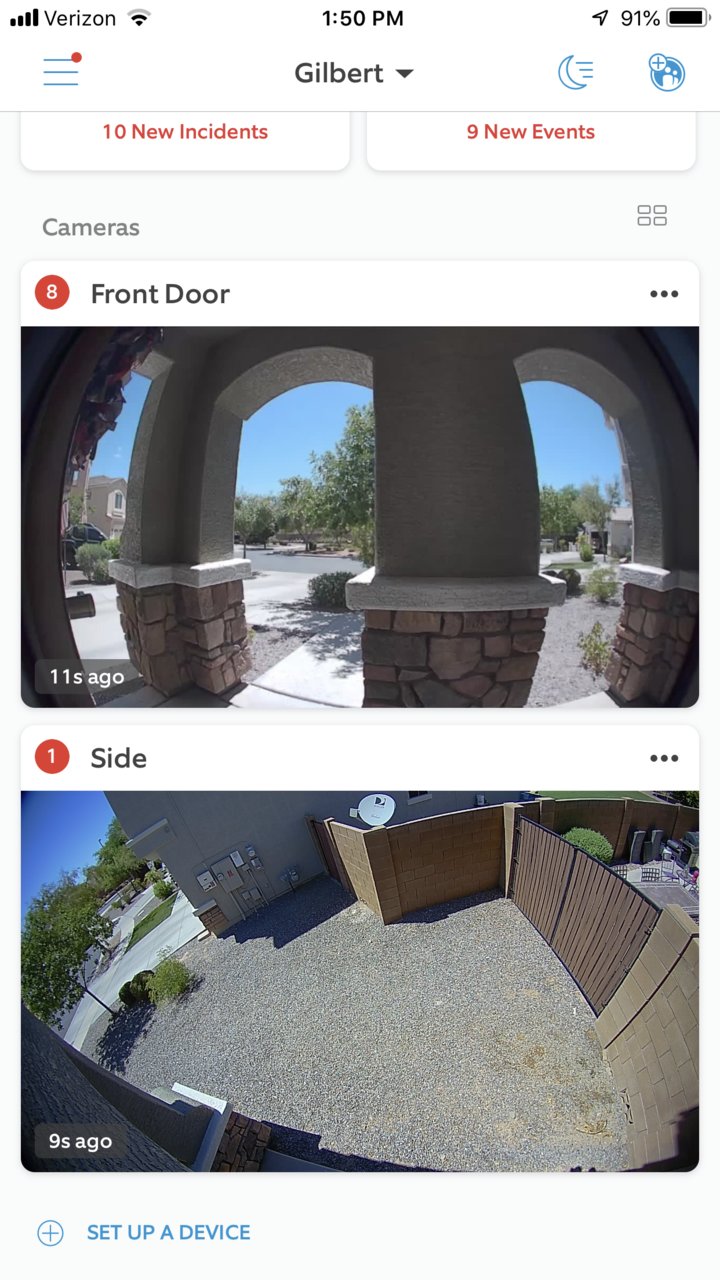Open the neighborhood globe icon
720x1280 pixels.
tap(666, 72)
